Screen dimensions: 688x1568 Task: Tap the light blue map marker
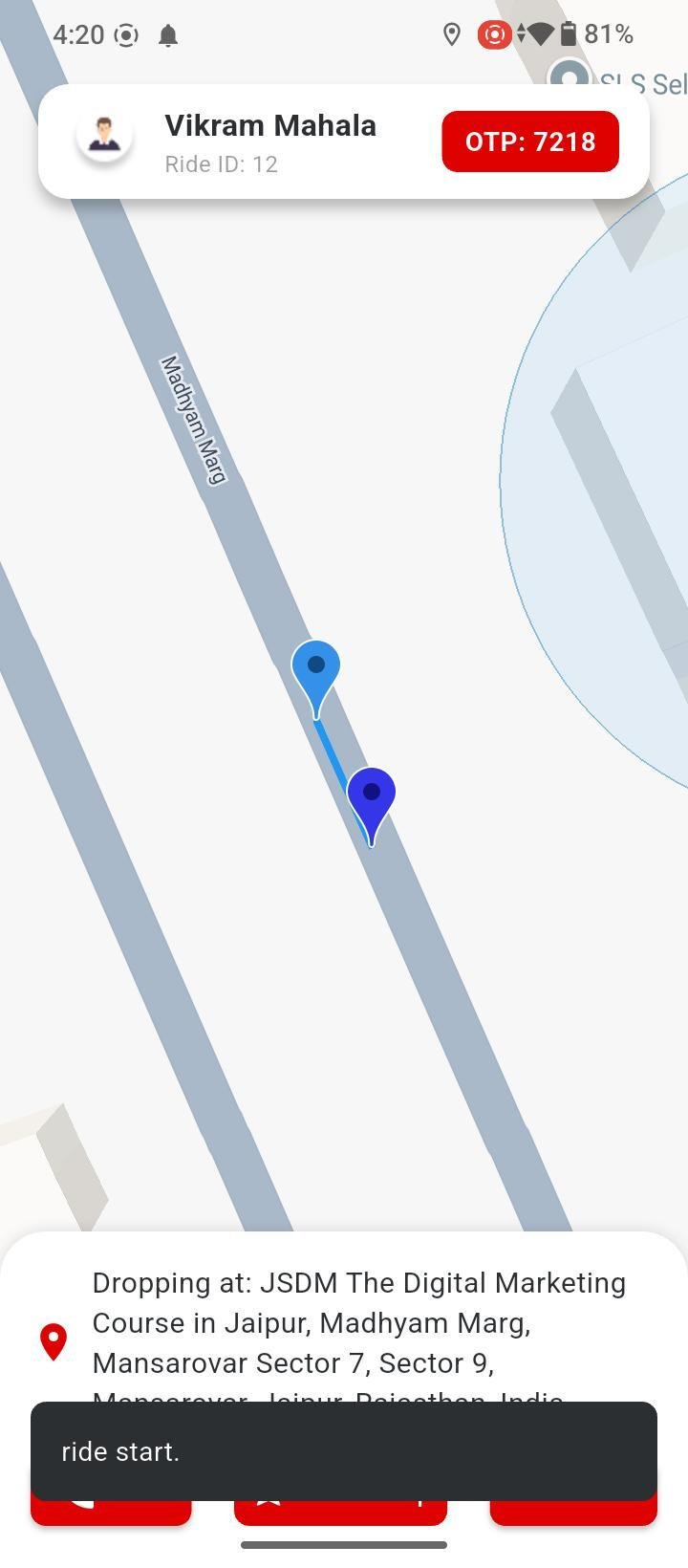[315, 670]
